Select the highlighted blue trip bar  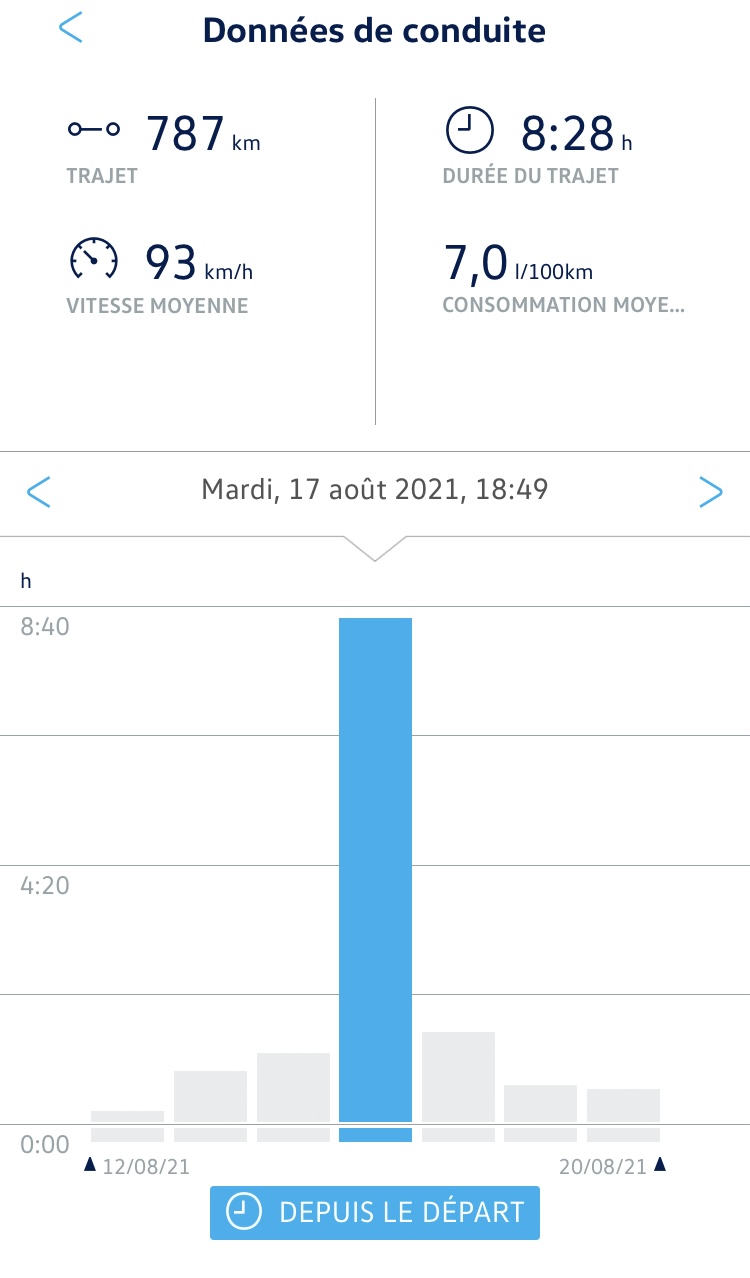click(375, 870)
